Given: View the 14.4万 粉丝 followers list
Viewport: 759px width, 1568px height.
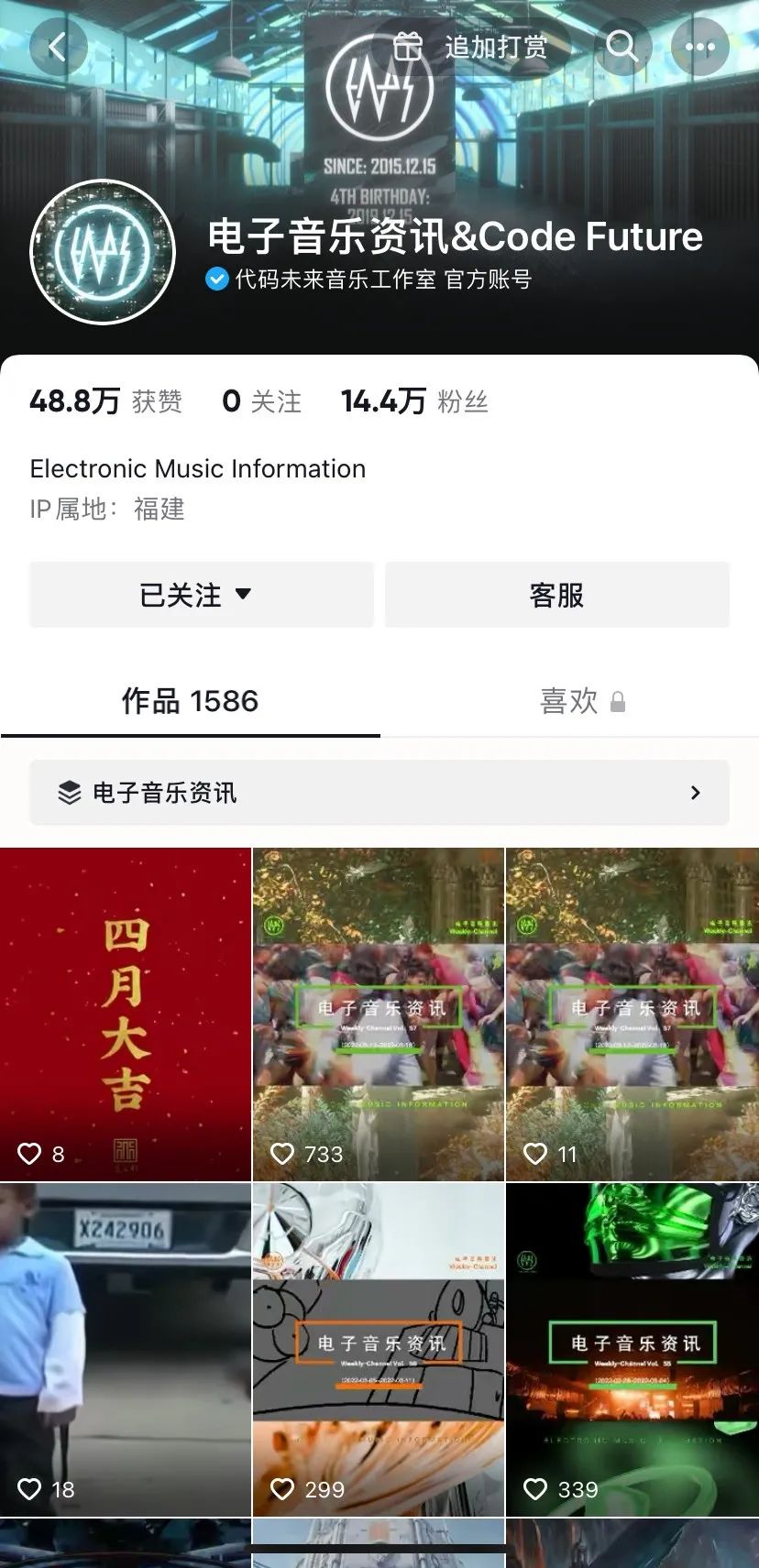Looking at the screenshot, I should (x=414, y=401).
